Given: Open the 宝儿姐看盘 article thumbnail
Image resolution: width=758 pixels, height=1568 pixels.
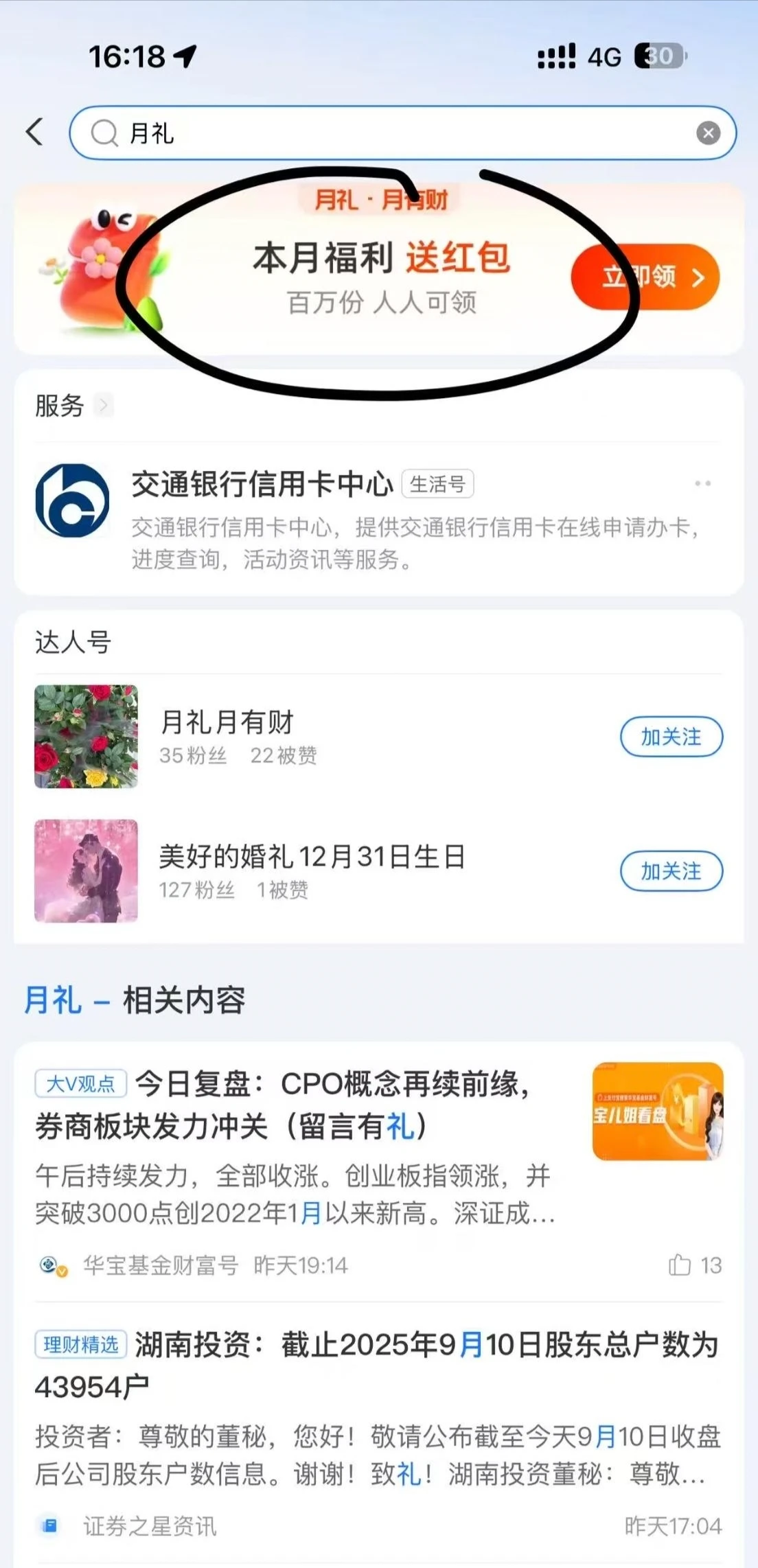Looking at the screenshot, I should coord(657,1111).
